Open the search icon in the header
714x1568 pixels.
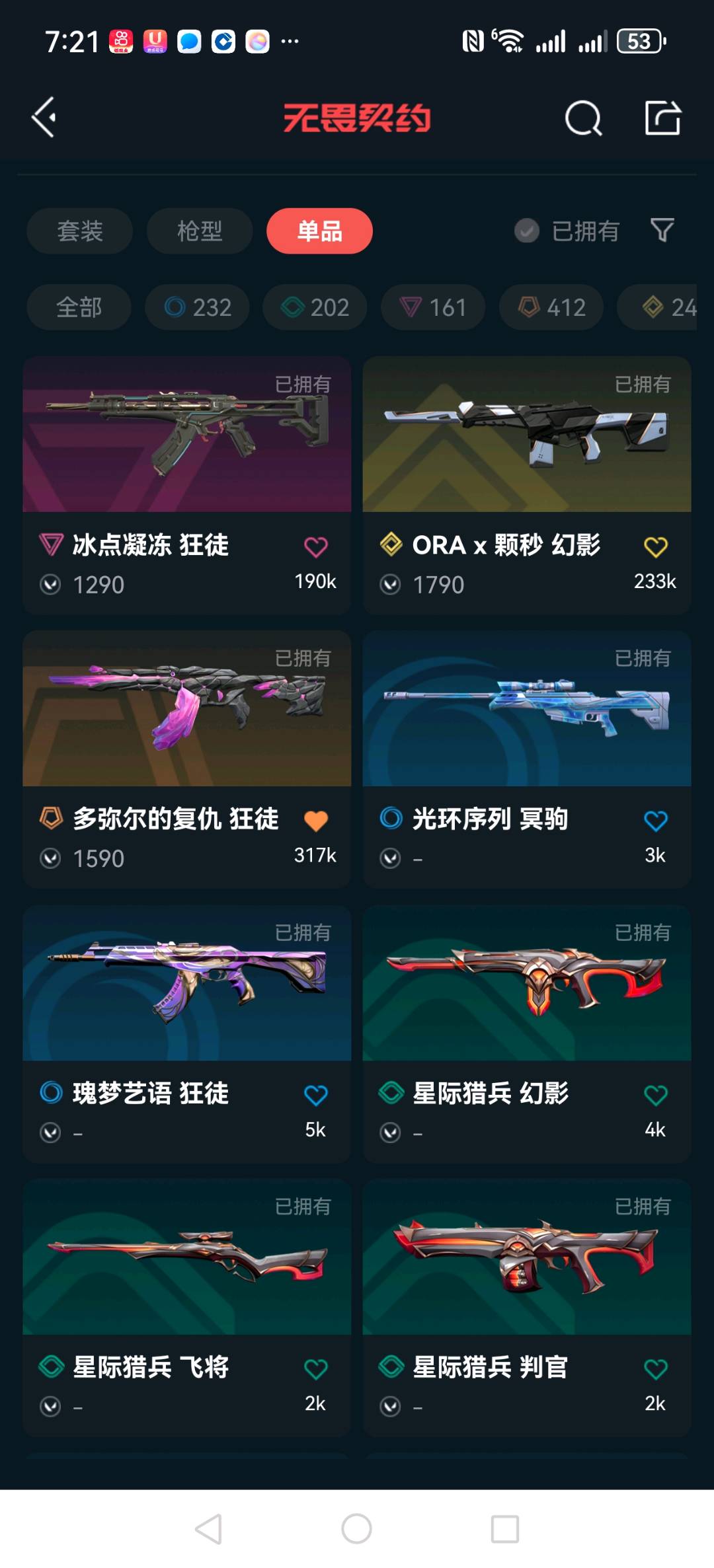pos(583,118)
